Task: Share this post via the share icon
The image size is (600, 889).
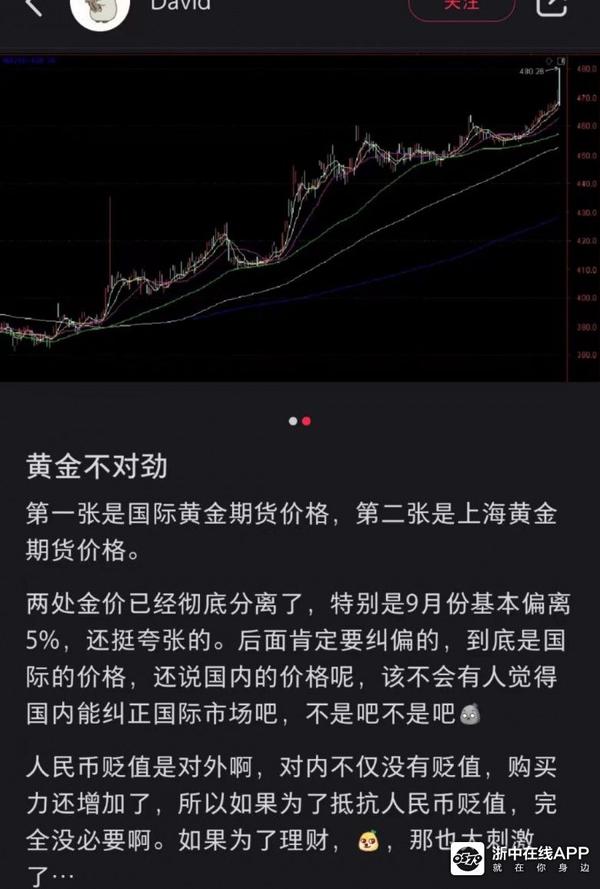Action: pyautogui.click(x=552, y=7)
